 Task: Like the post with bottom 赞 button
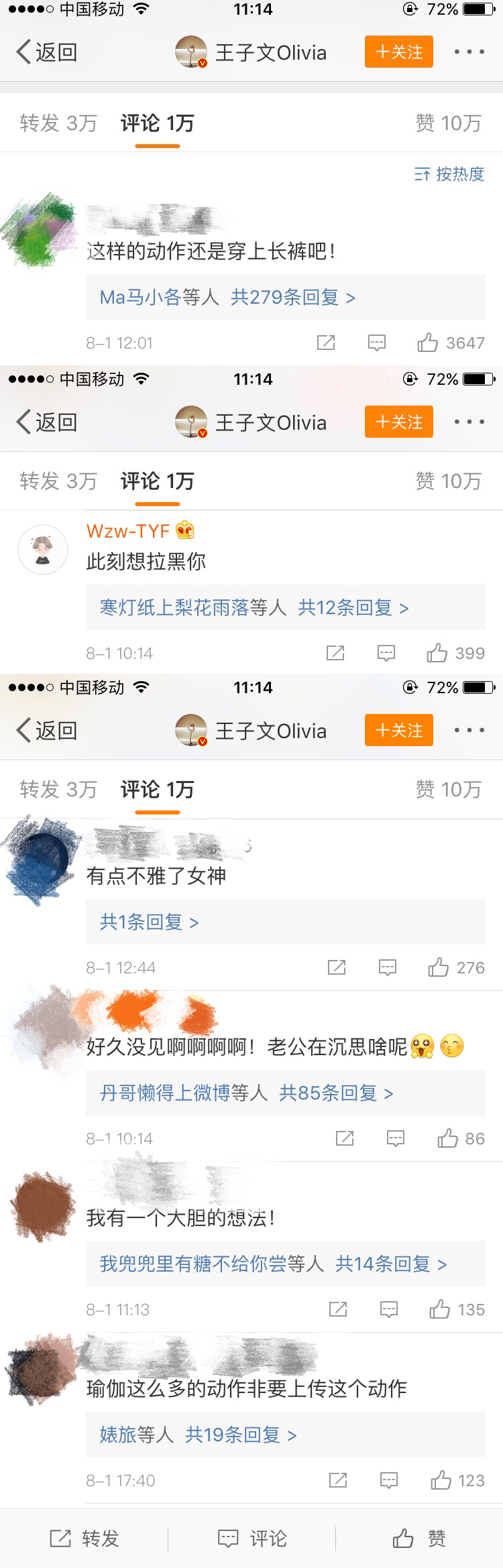(x=420, y=1539)
